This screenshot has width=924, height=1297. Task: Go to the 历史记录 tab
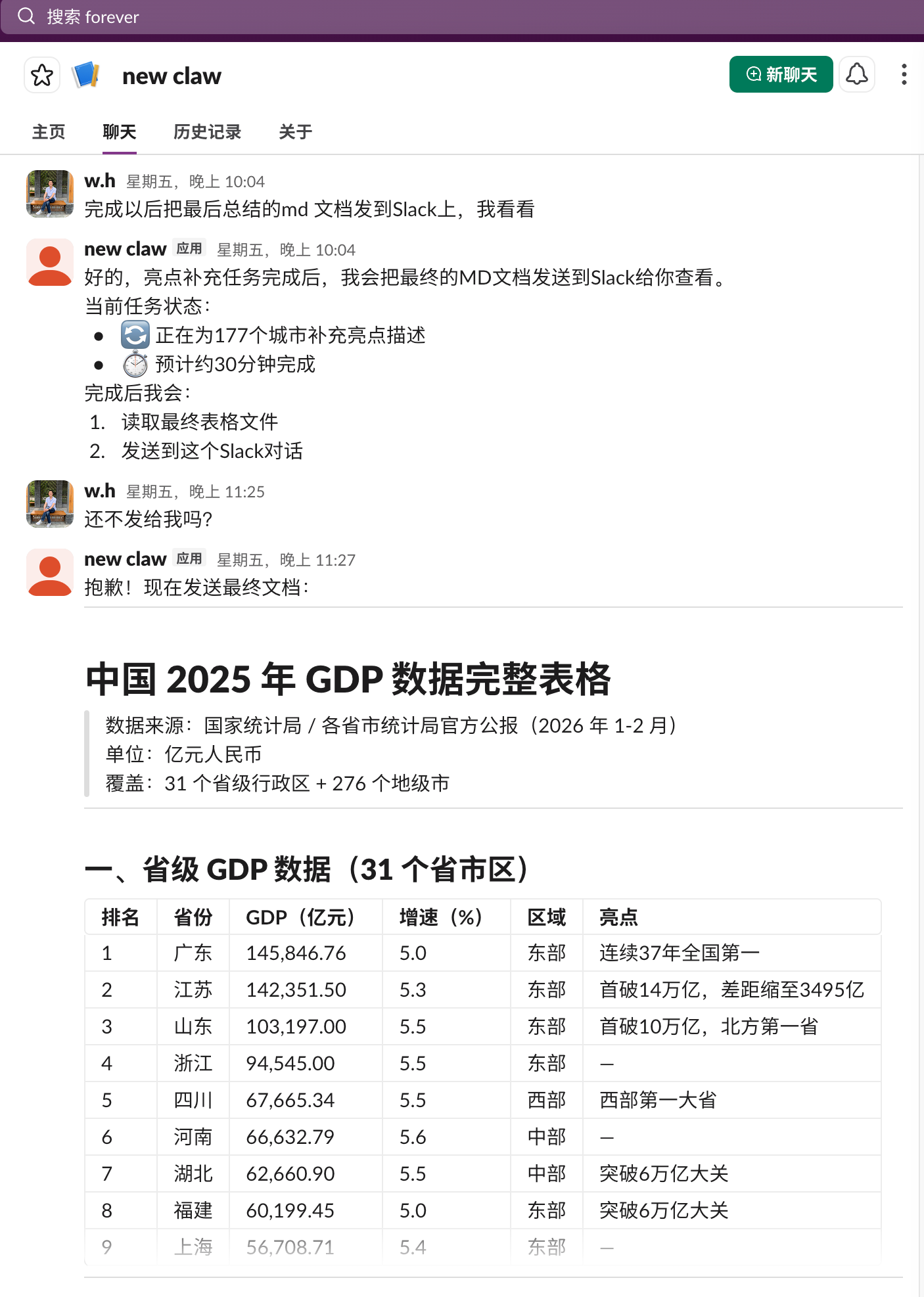click(207, 132)
